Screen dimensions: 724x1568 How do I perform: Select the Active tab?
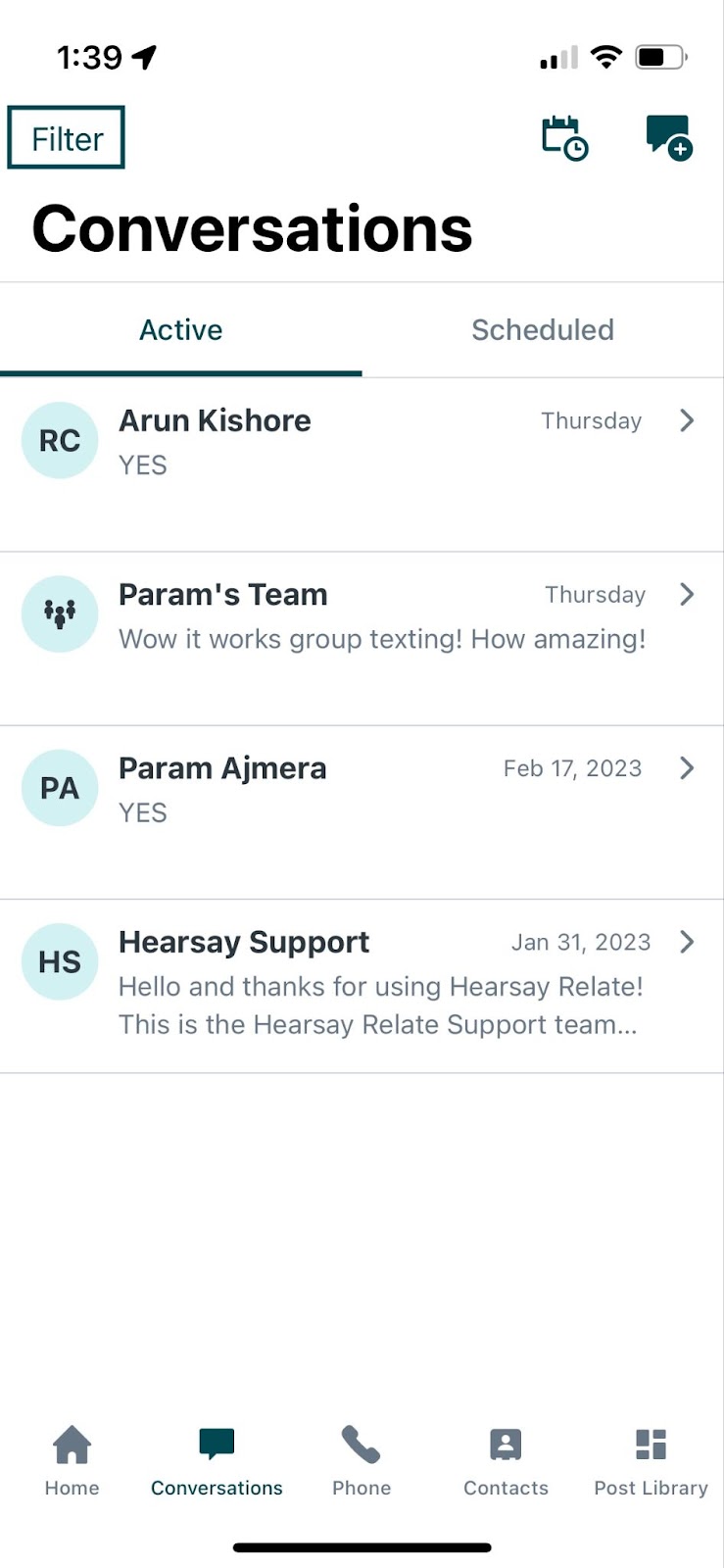click(181, 330)
